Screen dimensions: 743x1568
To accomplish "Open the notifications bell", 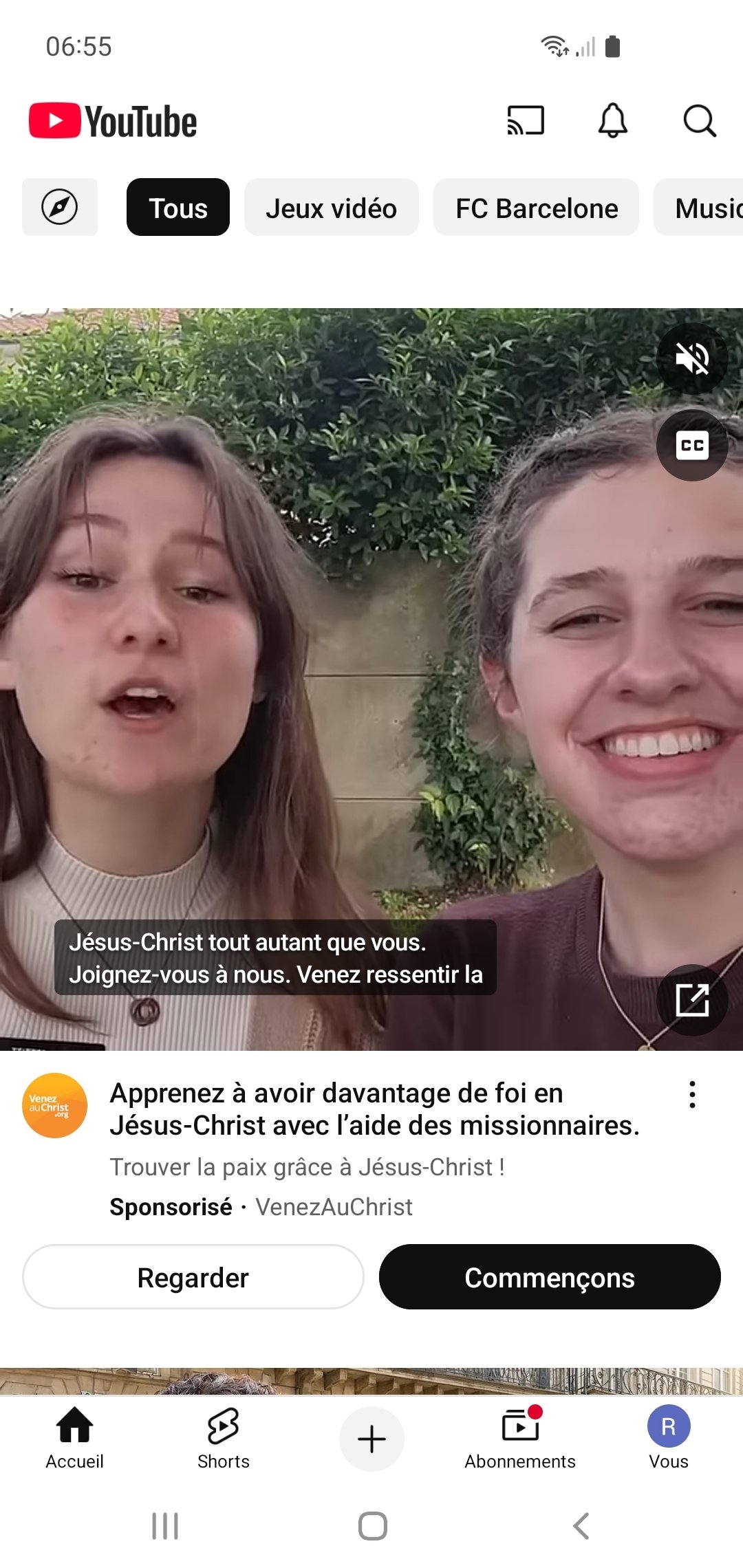I will point(612,120).
